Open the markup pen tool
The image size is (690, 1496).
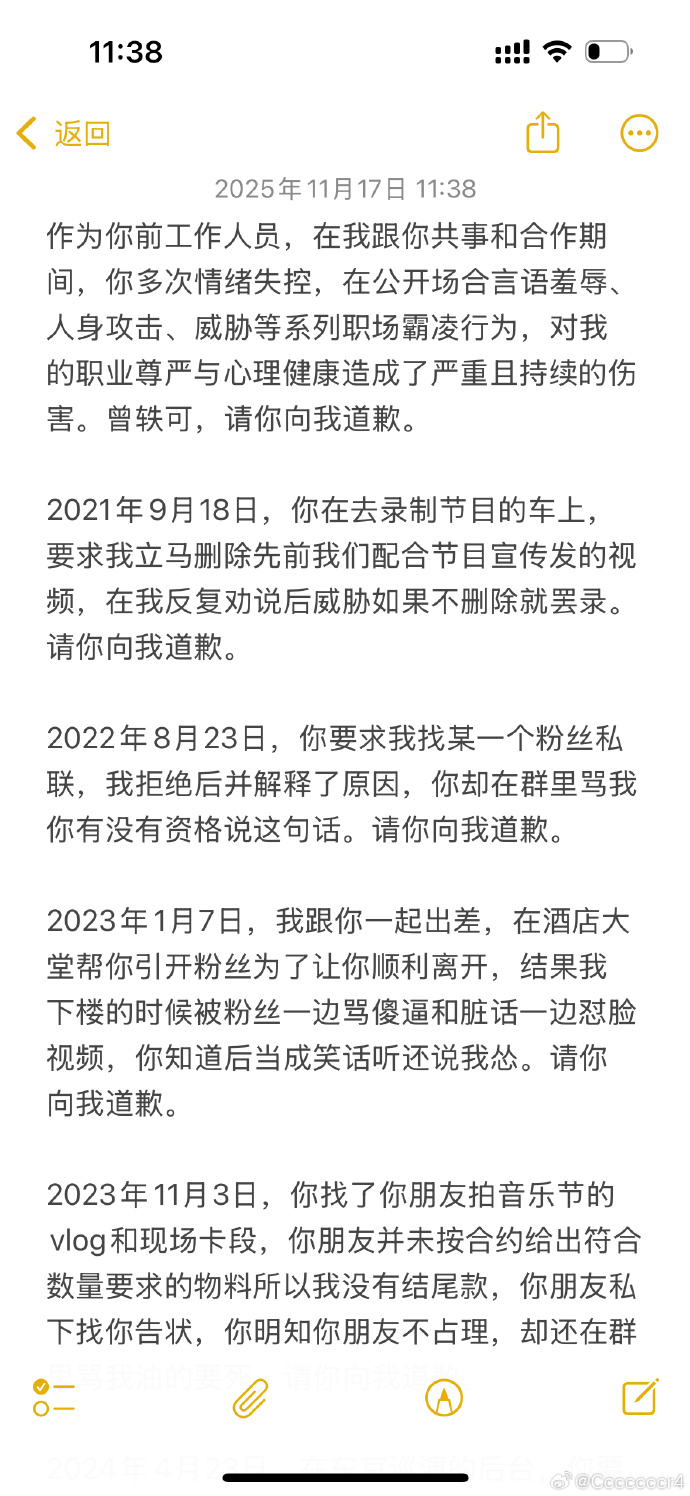[x=444, y=1398]
